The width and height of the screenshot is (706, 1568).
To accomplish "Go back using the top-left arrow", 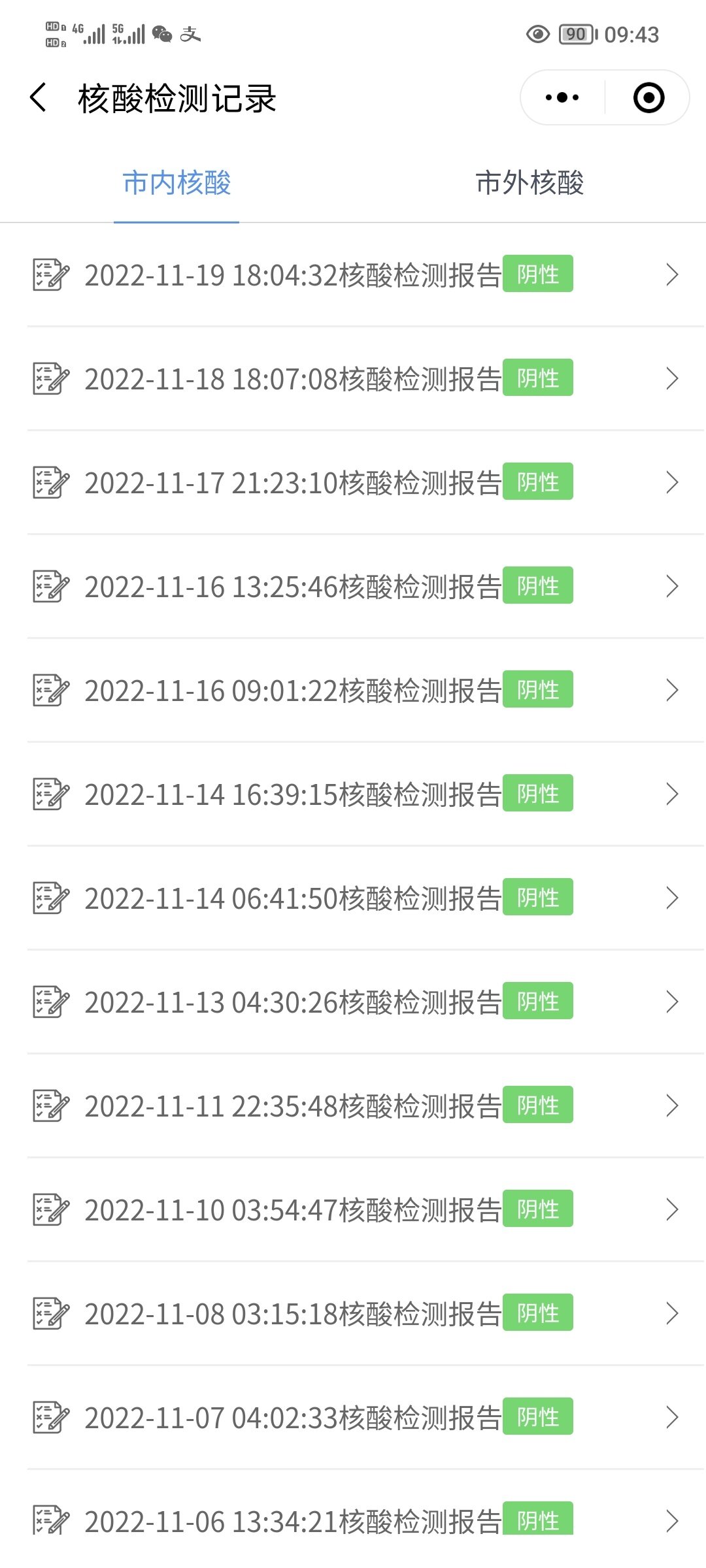I will (39, 98).
